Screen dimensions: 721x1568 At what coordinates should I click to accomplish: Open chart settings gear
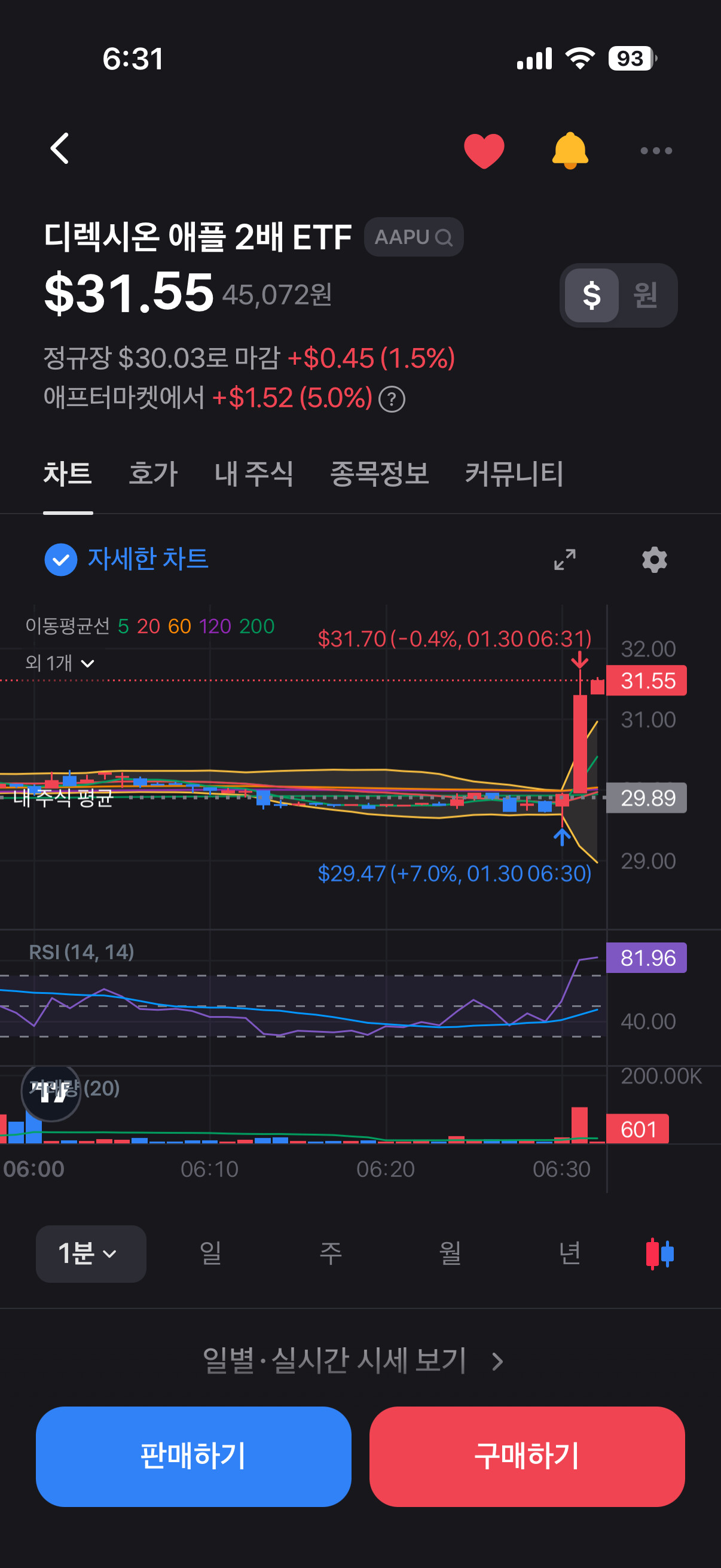click(x=654, y=559)
